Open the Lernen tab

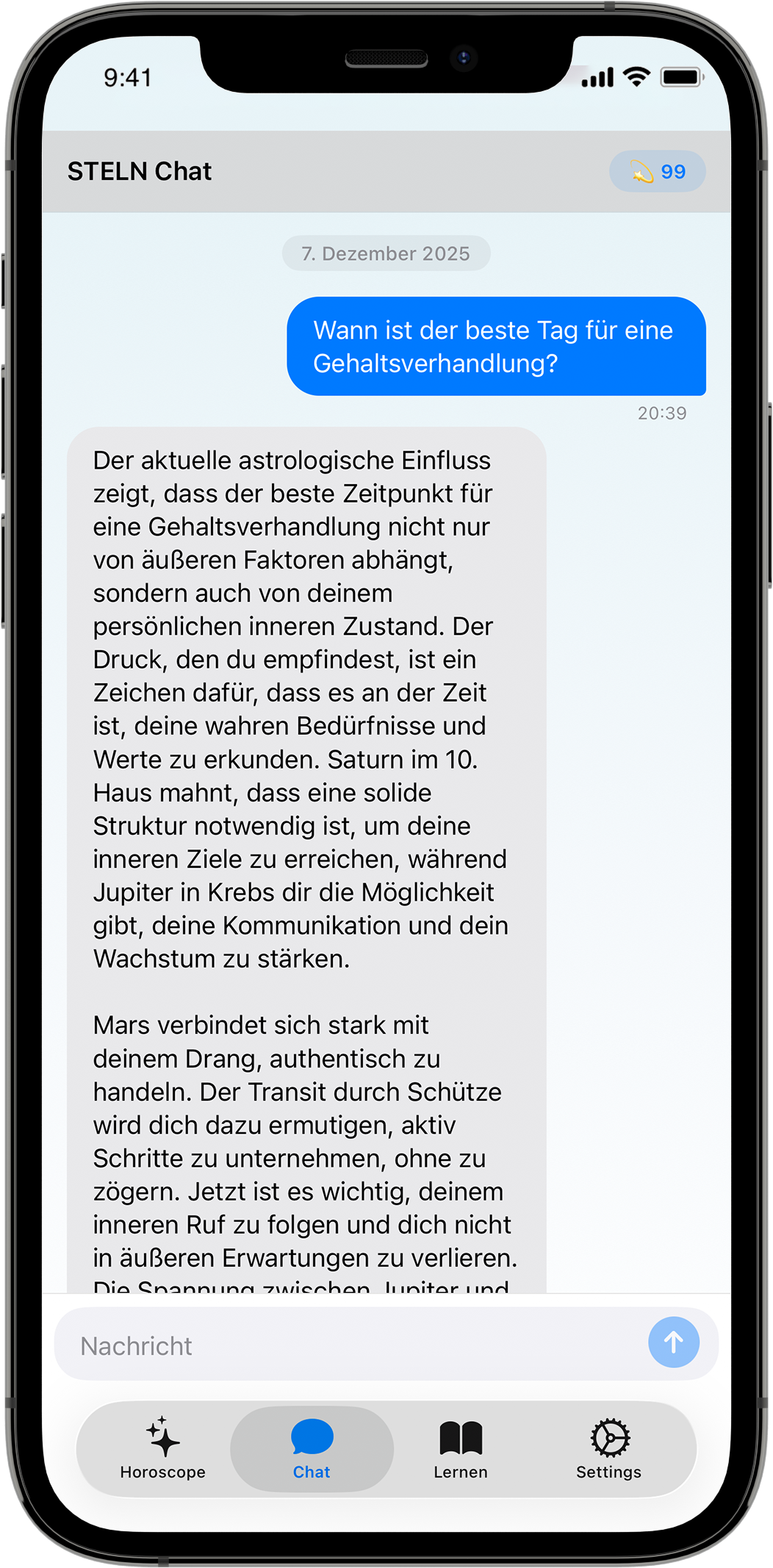click(461, 1449)
